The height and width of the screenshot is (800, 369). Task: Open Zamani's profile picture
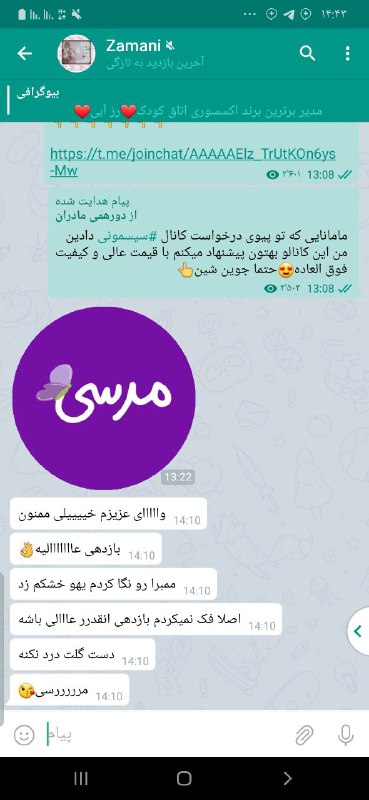click(x=77, y=53)
